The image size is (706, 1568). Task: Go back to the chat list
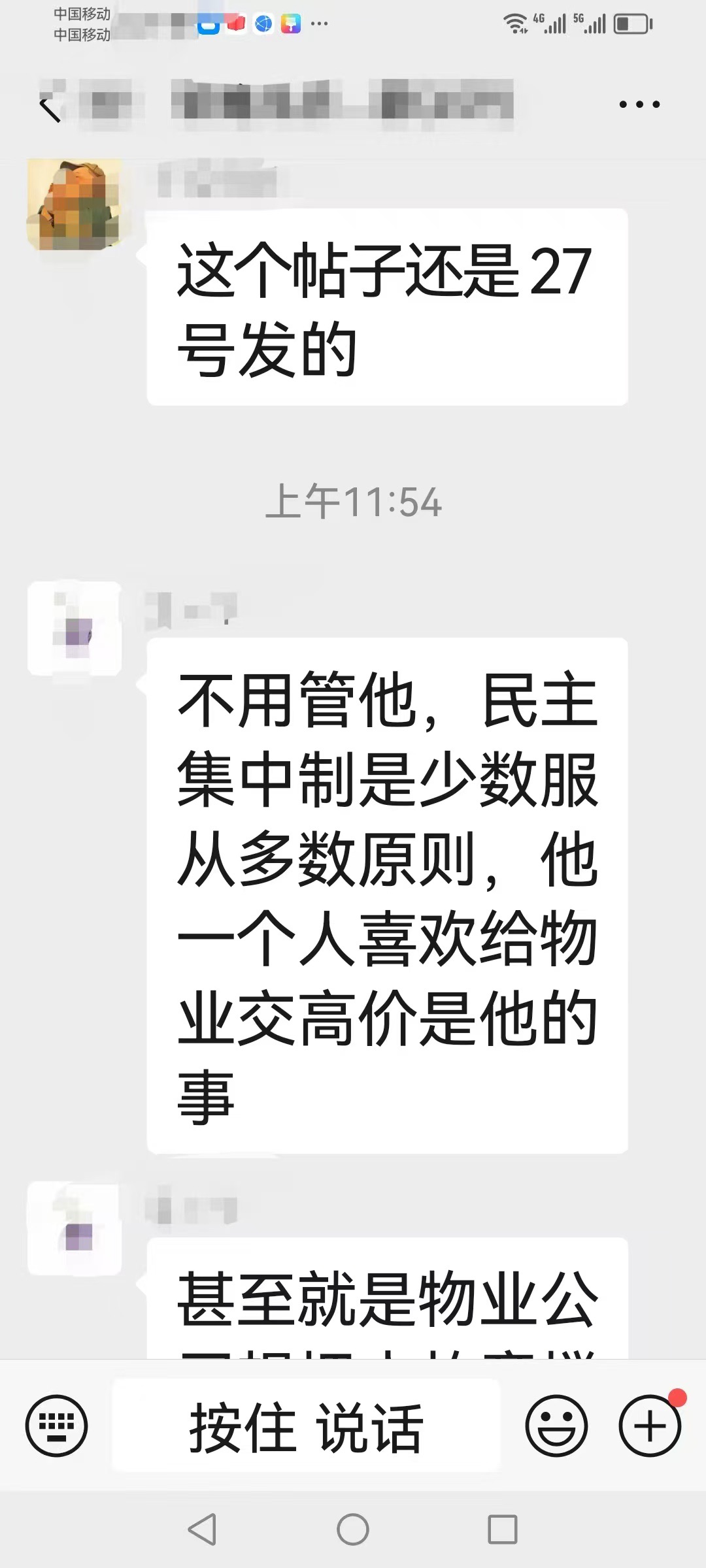pyautogui.click(x=50, y=108)
